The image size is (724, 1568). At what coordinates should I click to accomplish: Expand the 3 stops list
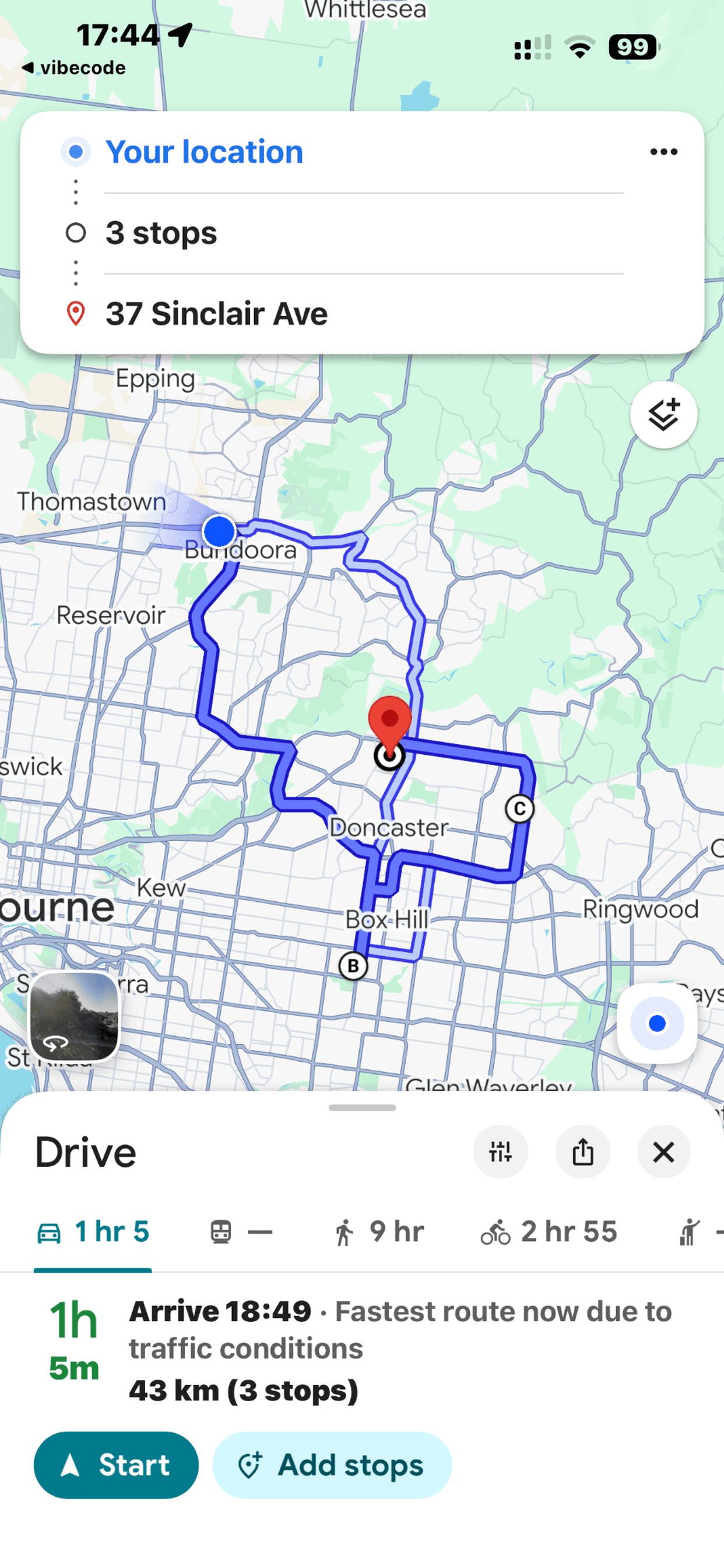pyautogui.click(x=161, y=233)
